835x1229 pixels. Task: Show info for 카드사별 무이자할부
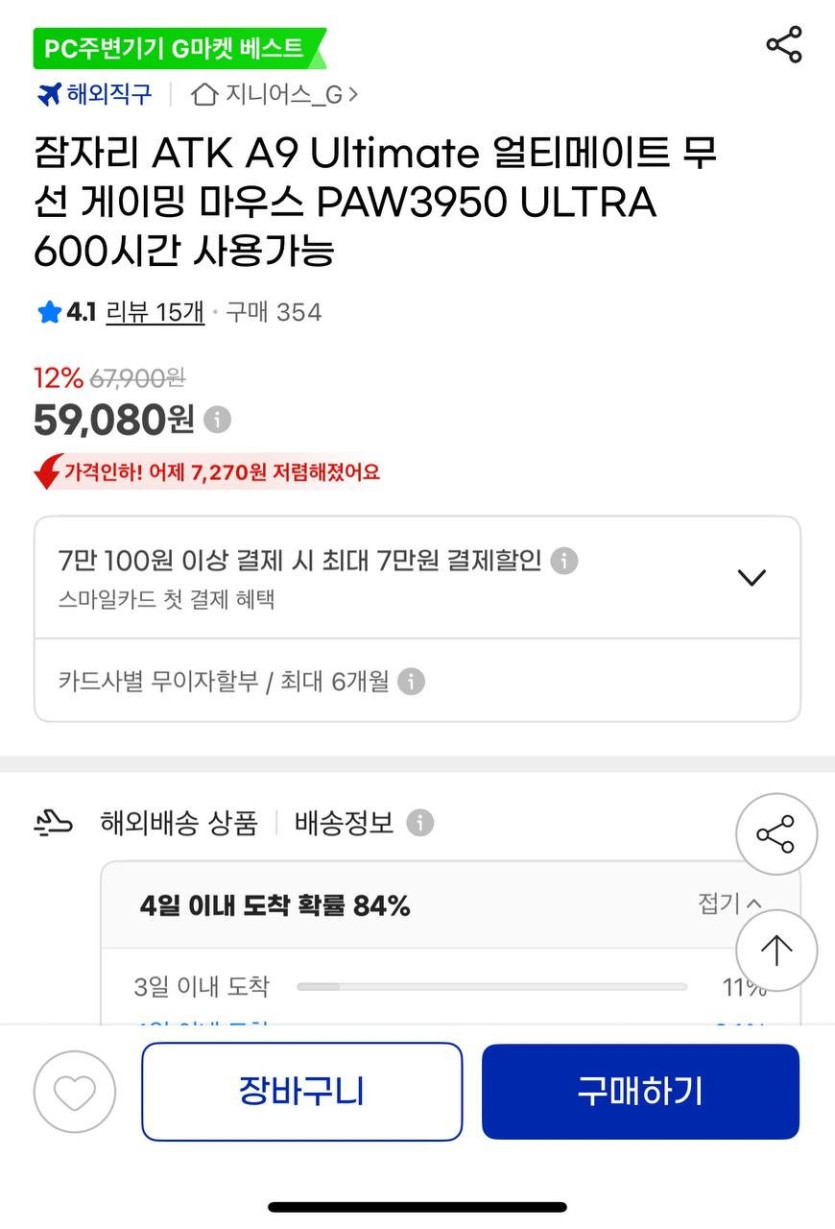[411, 682]
